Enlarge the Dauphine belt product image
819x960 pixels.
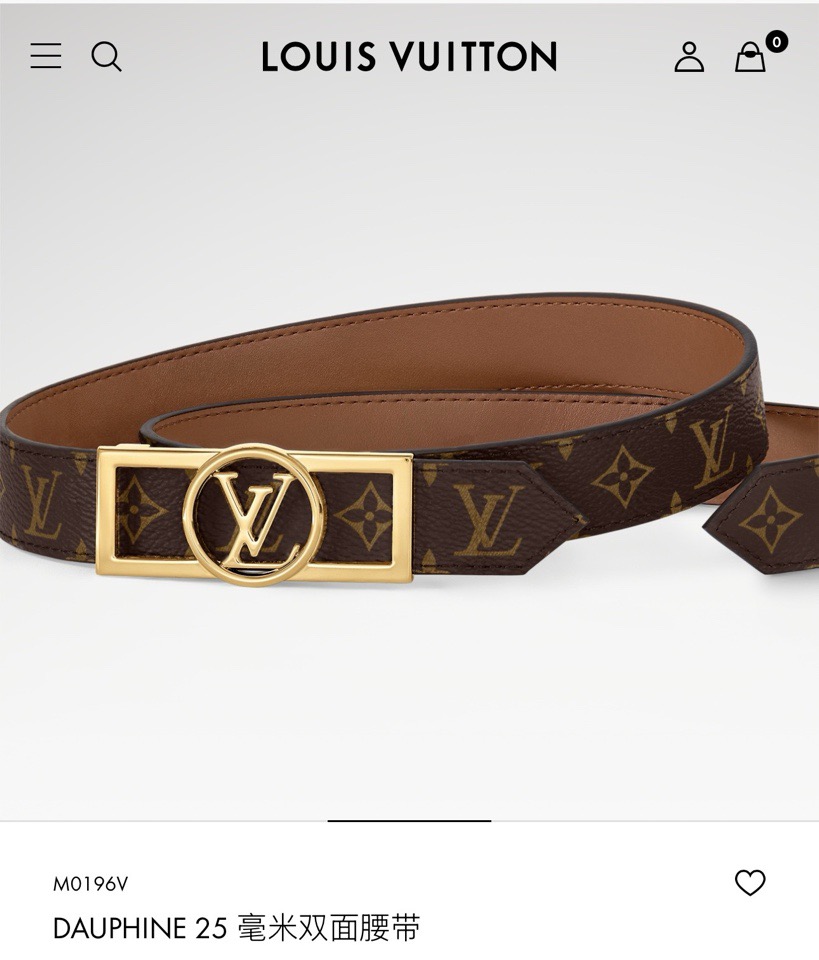[409, 480]
